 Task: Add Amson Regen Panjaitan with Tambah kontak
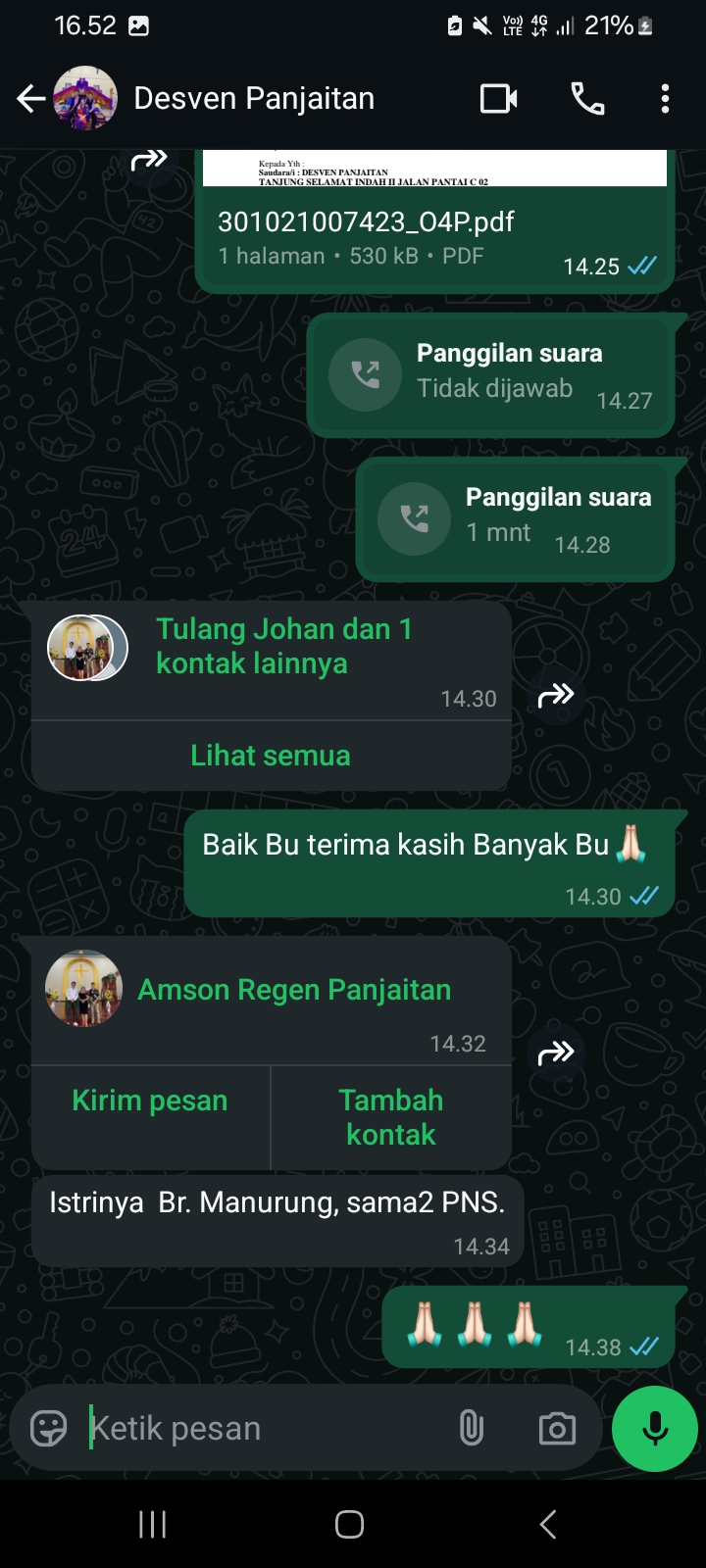pos(390,1117)
